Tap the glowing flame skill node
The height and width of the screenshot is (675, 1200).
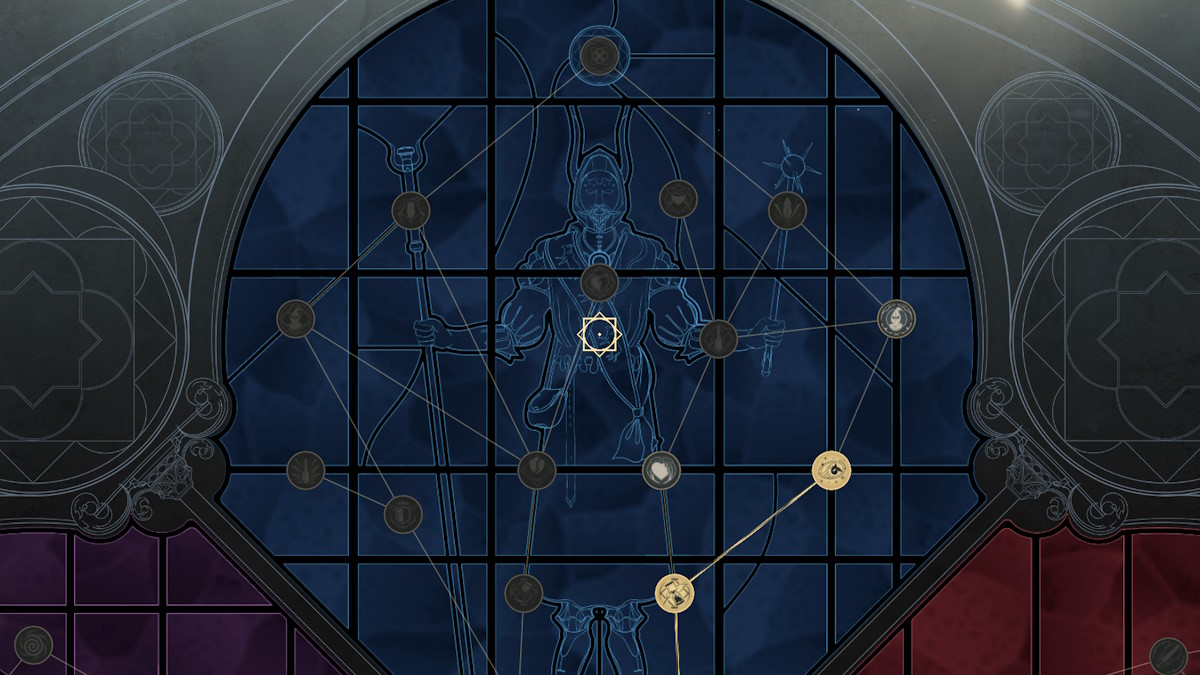(896, 319)
